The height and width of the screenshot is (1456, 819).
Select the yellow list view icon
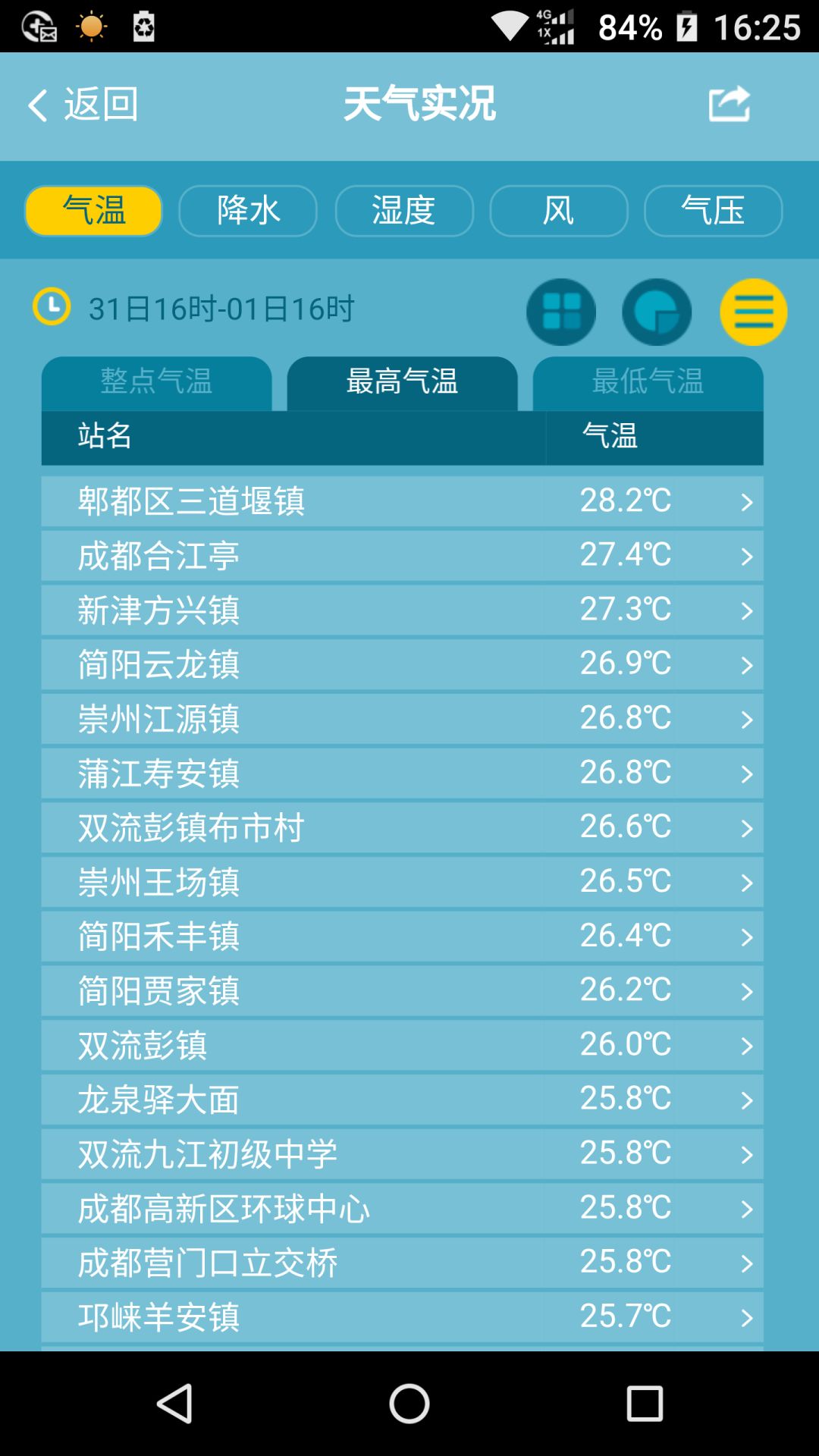(753, 311)
